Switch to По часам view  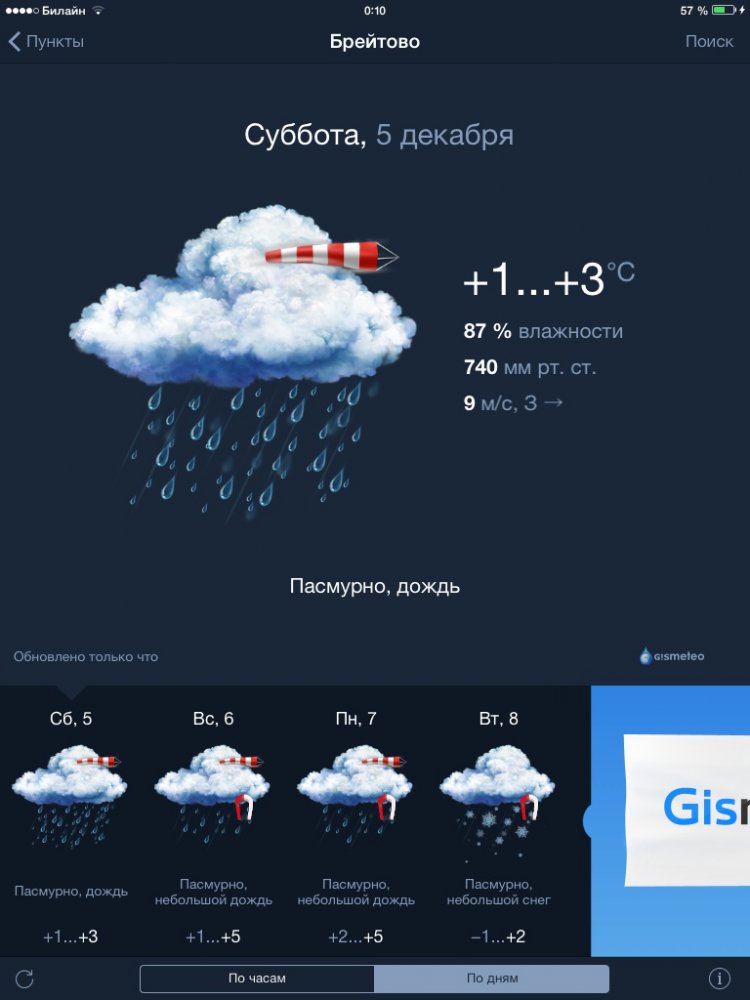(257, 978)
